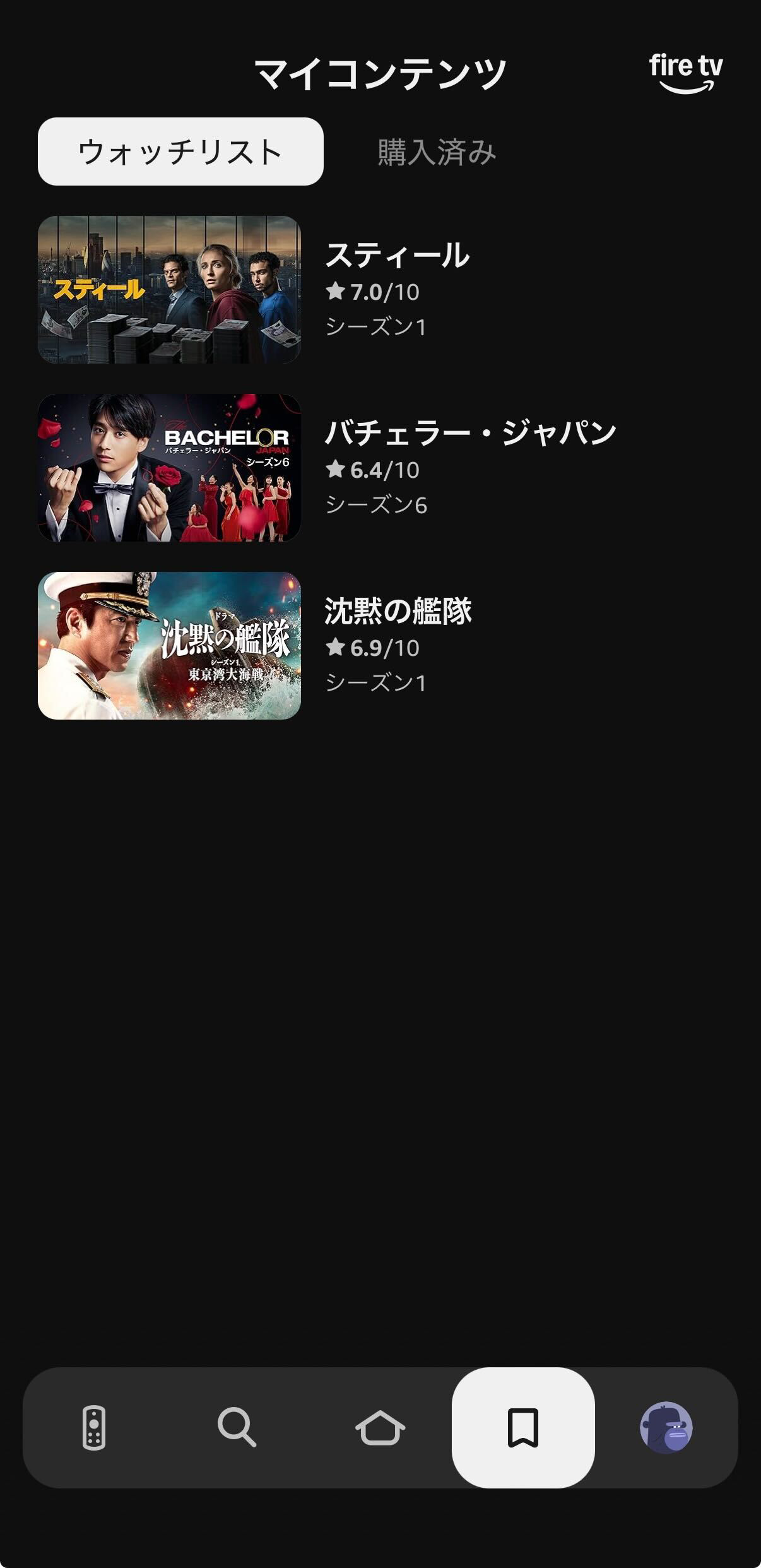Open バチェラー・ジャパン season 6
This screenshot has width=761, height=1568.
click(x=169, y=468)
